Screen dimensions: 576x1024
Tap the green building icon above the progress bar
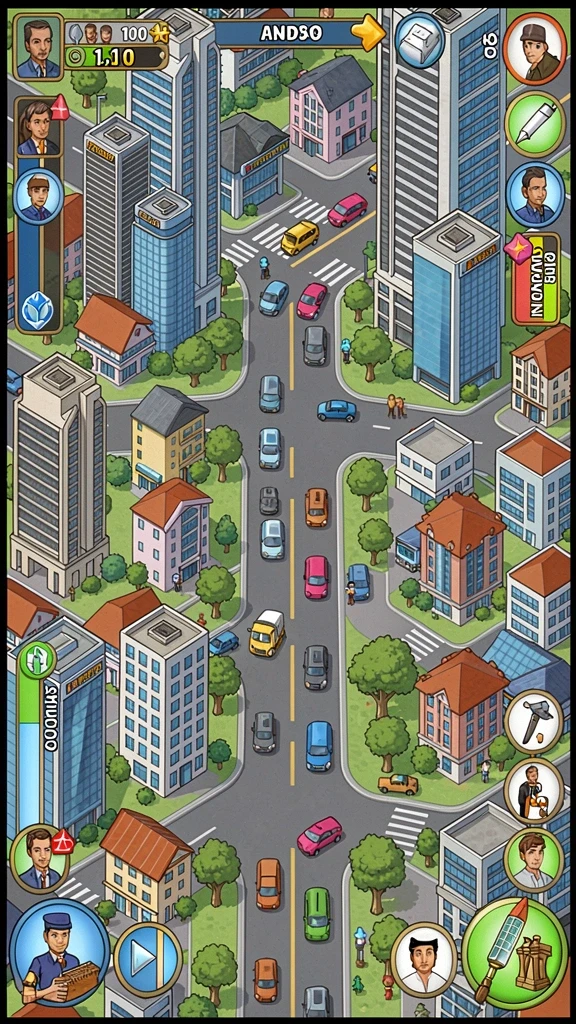coord(38,659)
